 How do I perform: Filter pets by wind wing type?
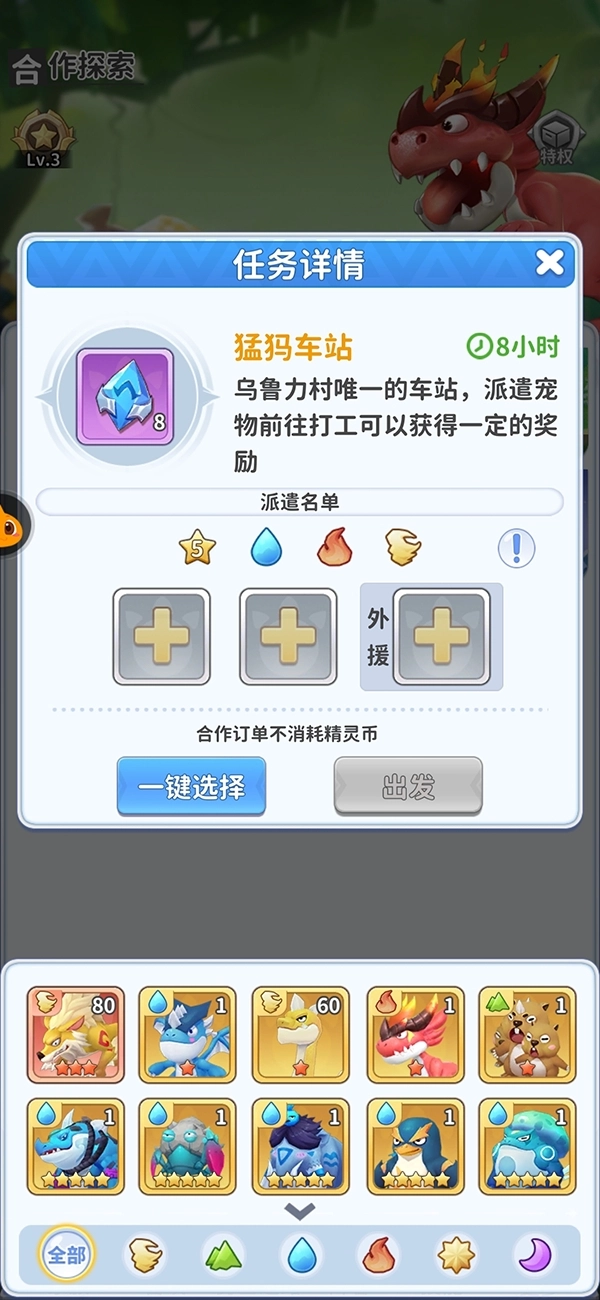[x=146, y=1255]
